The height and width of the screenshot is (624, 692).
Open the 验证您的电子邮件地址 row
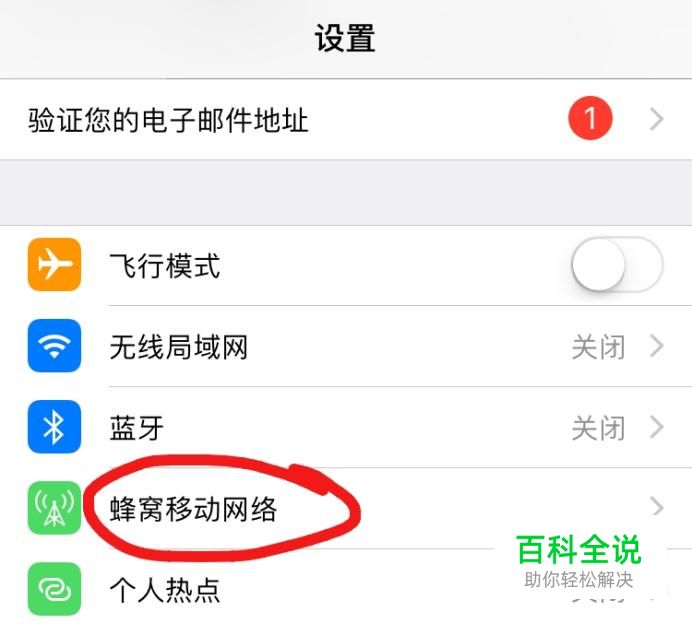tap(346, 119)
